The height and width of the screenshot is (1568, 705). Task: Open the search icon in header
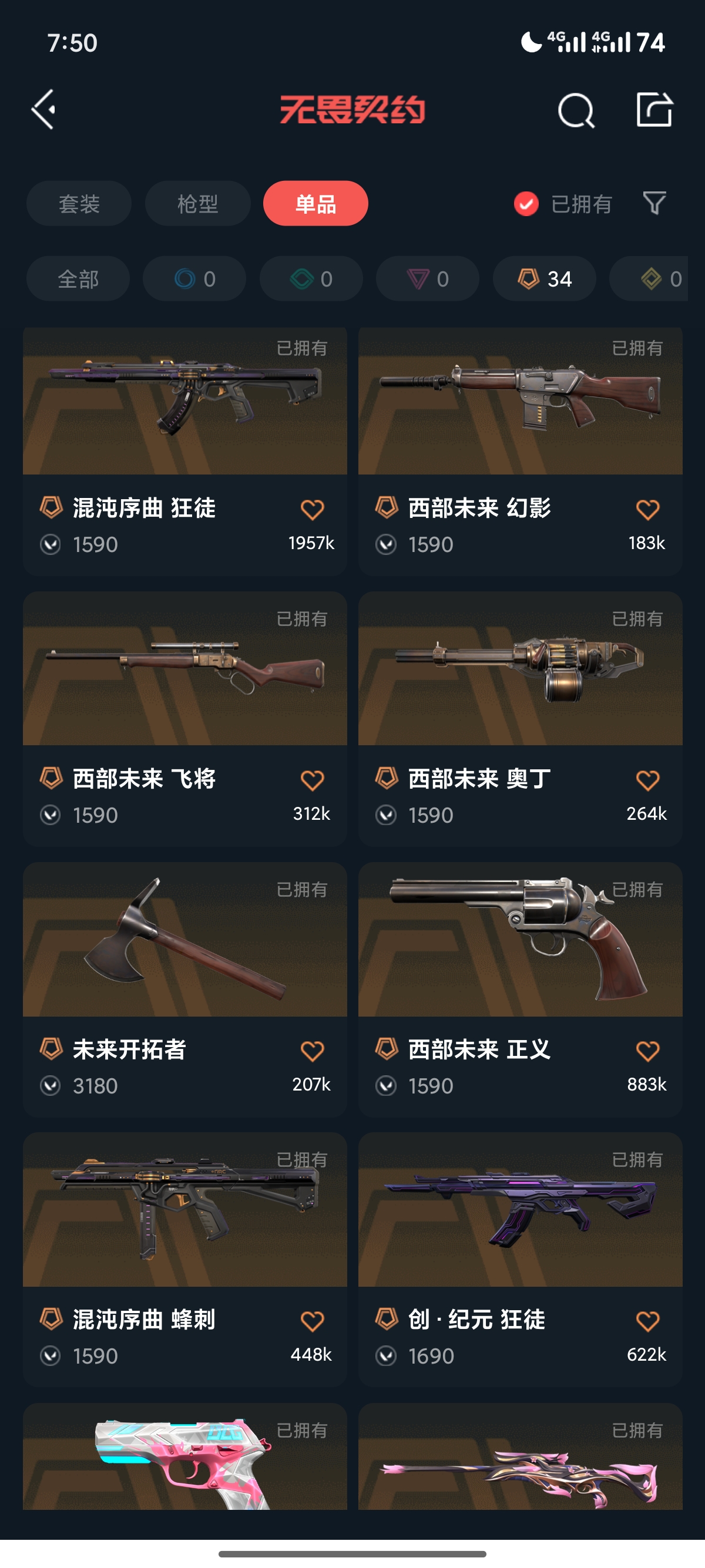(575, 111)
